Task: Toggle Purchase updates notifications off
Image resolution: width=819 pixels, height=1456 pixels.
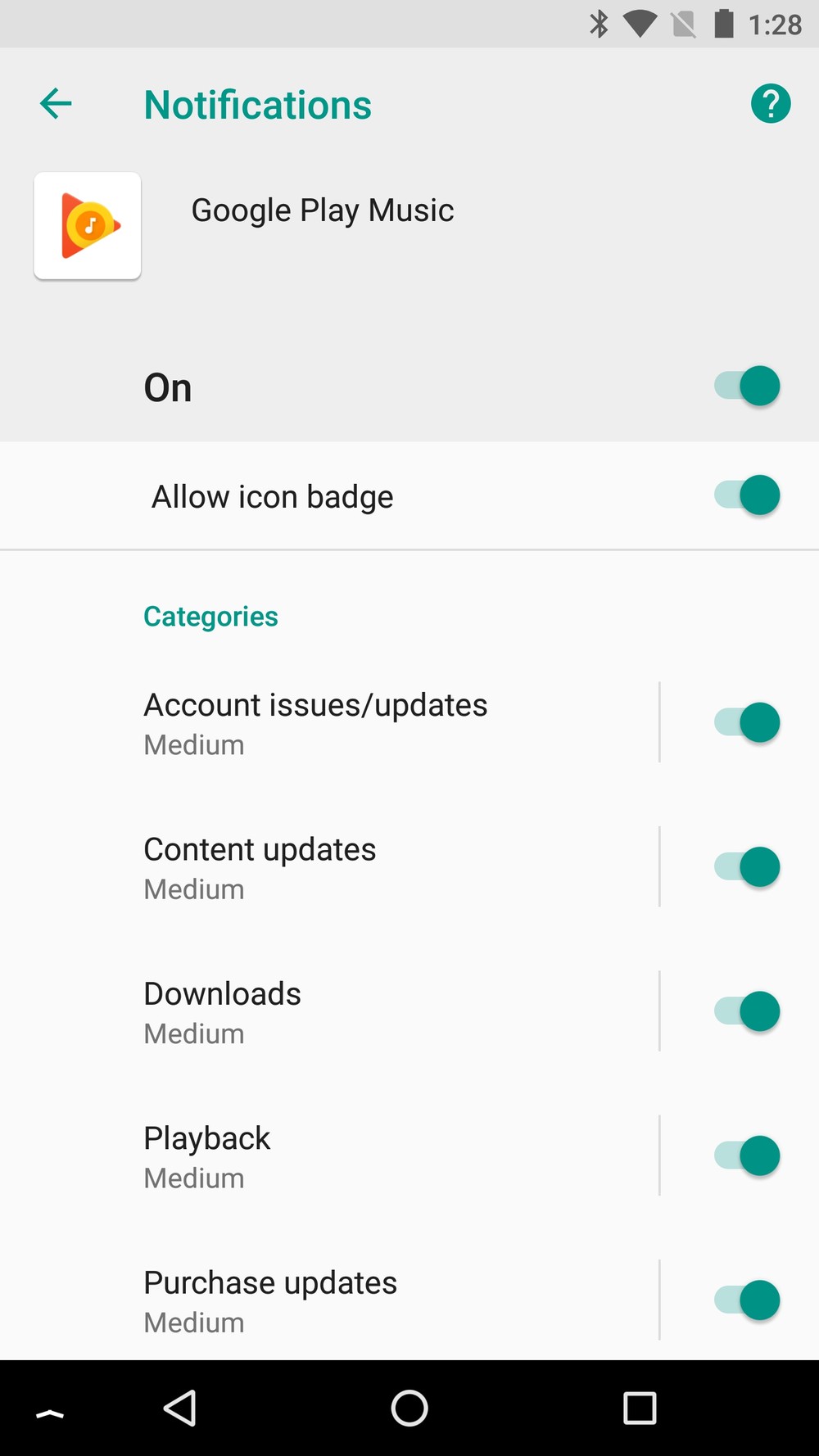Action: (747, 1300)
